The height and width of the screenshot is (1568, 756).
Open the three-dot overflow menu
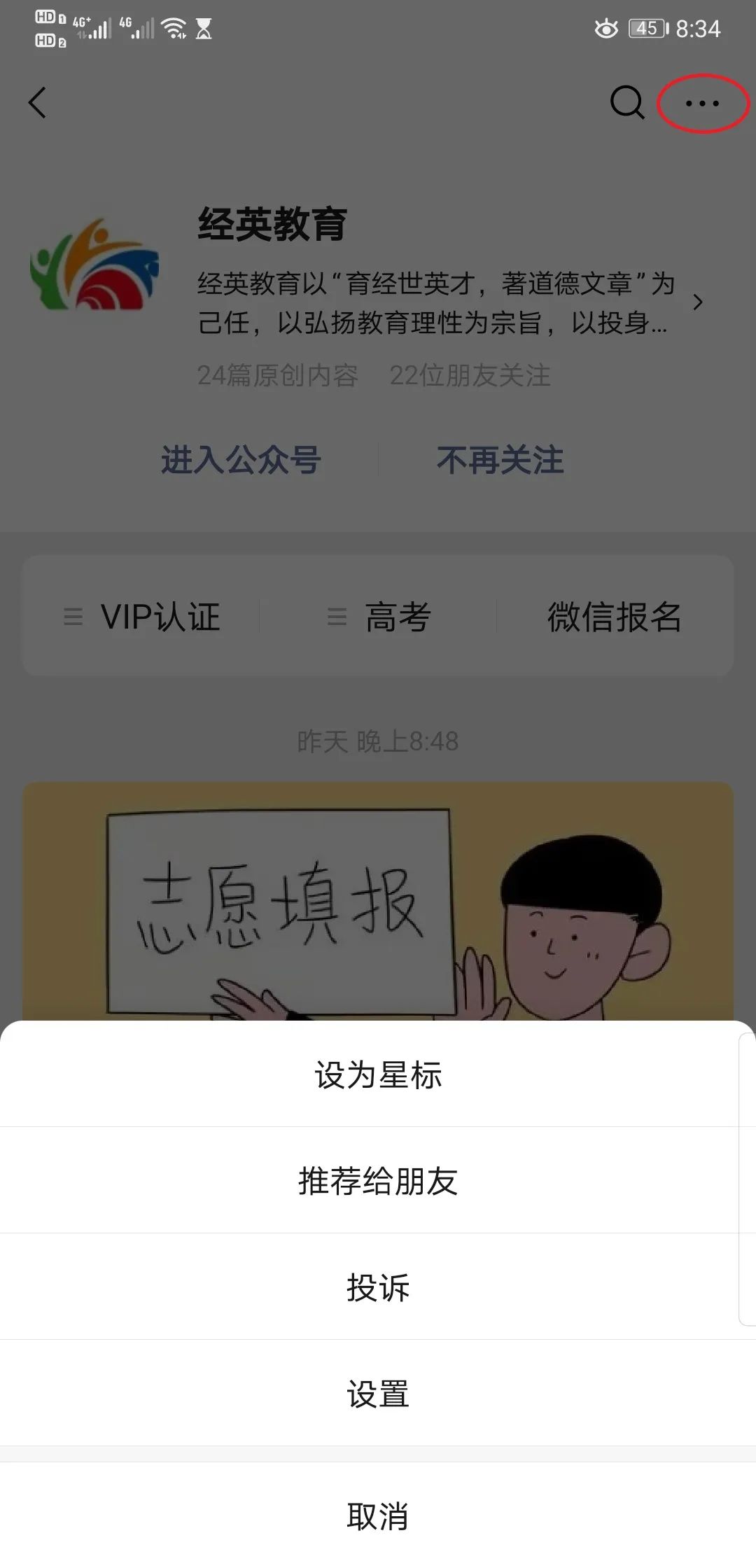point(702,104)
